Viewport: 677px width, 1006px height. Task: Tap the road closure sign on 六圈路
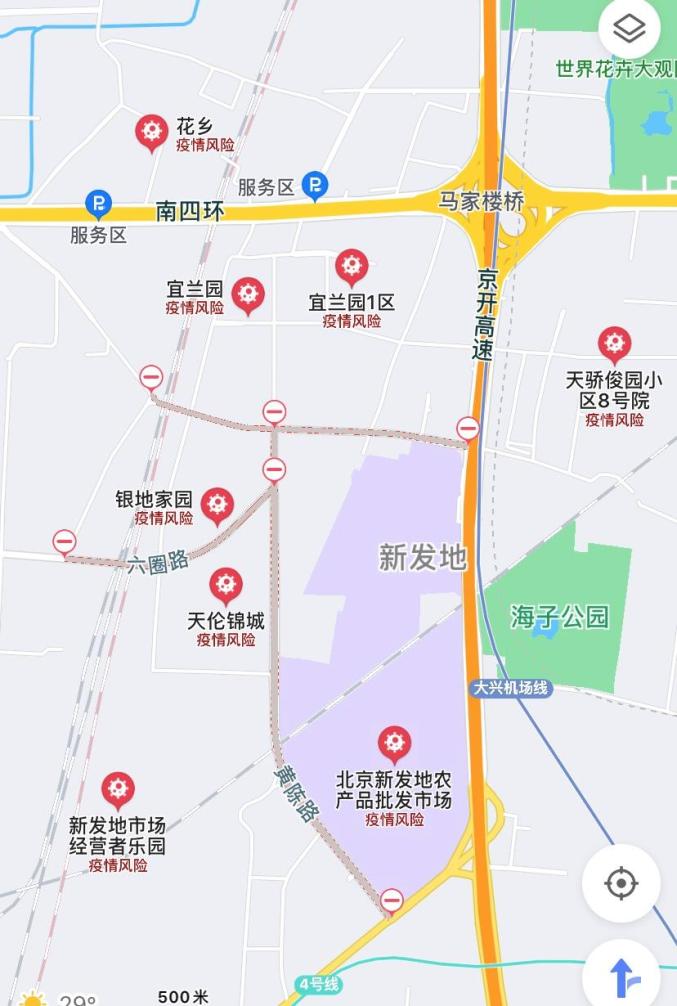(64, 543)
